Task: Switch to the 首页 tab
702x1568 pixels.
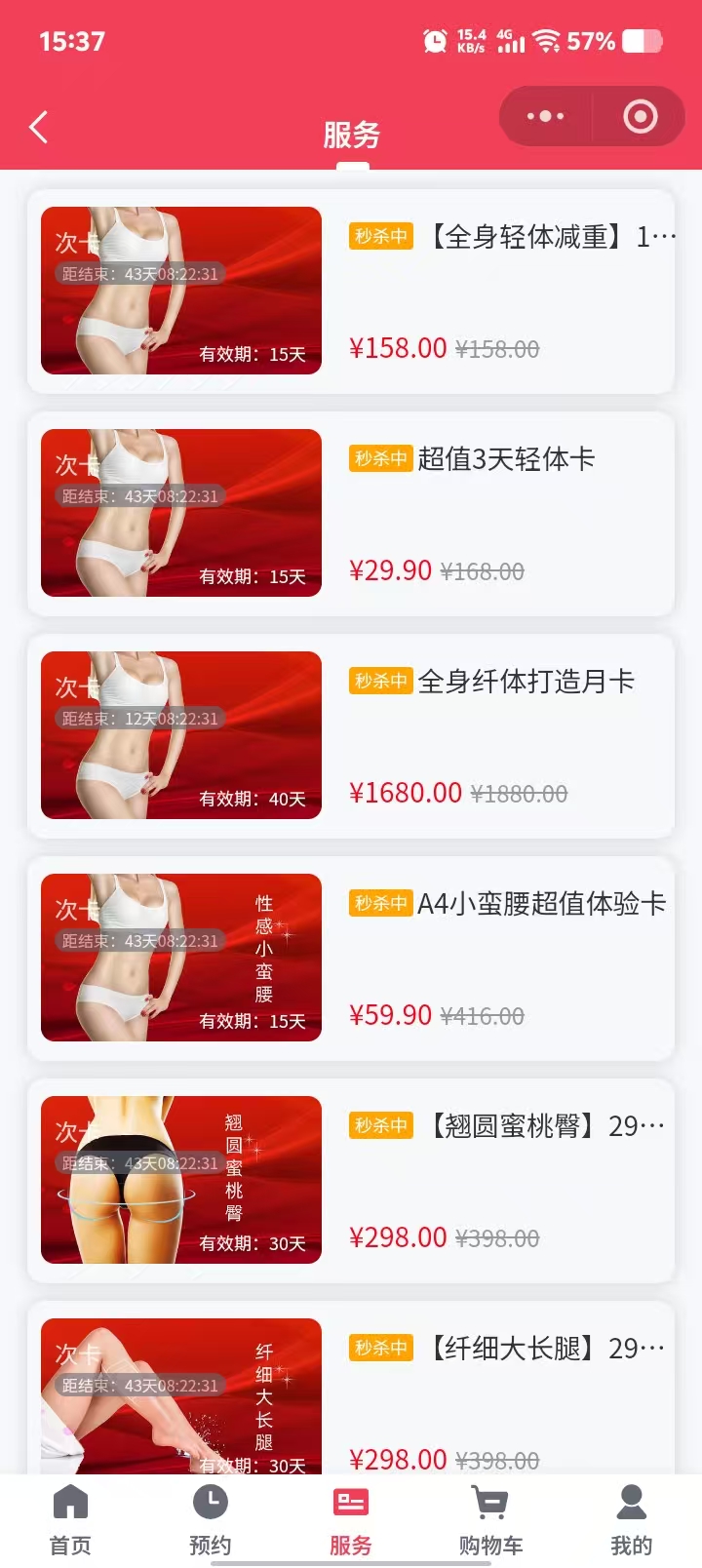Action: pos(70,1519)
